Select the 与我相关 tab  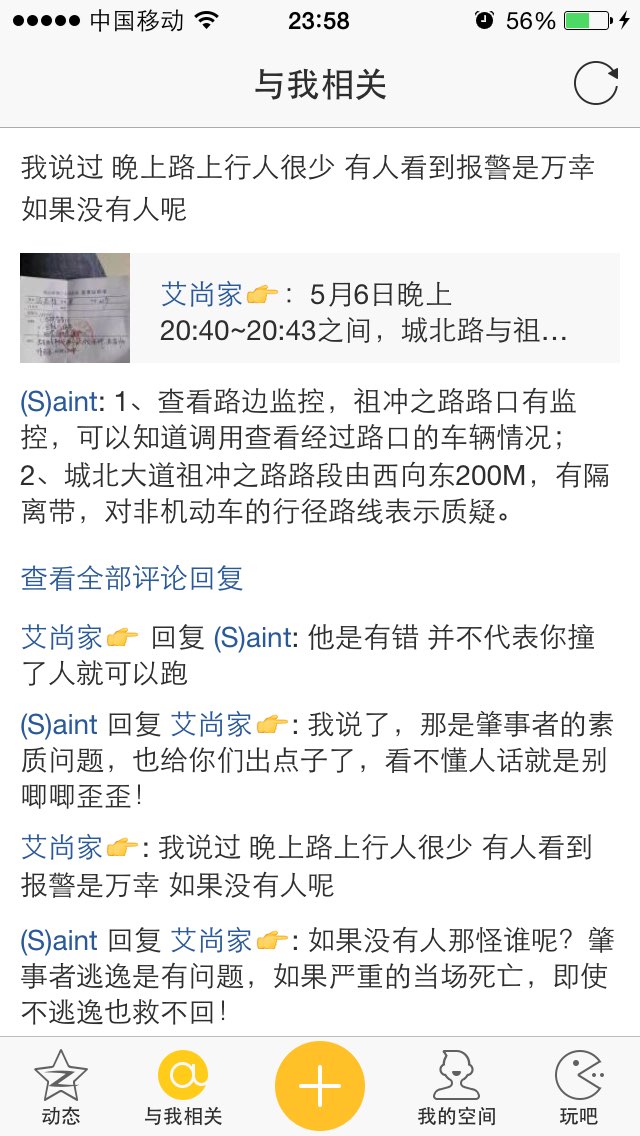click(183, 1087)
